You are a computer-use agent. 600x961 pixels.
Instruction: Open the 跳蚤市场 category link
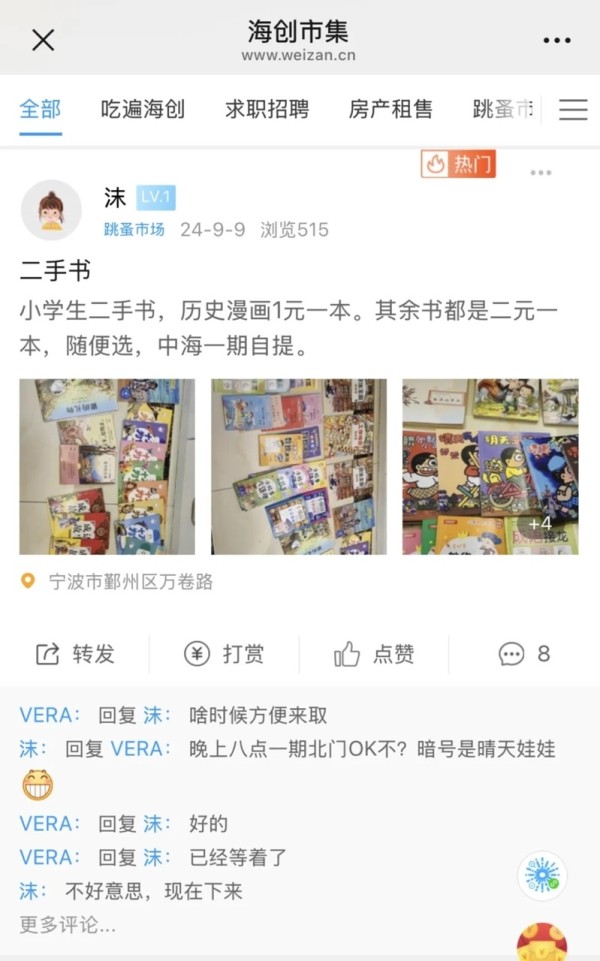[x=134, y=230]
